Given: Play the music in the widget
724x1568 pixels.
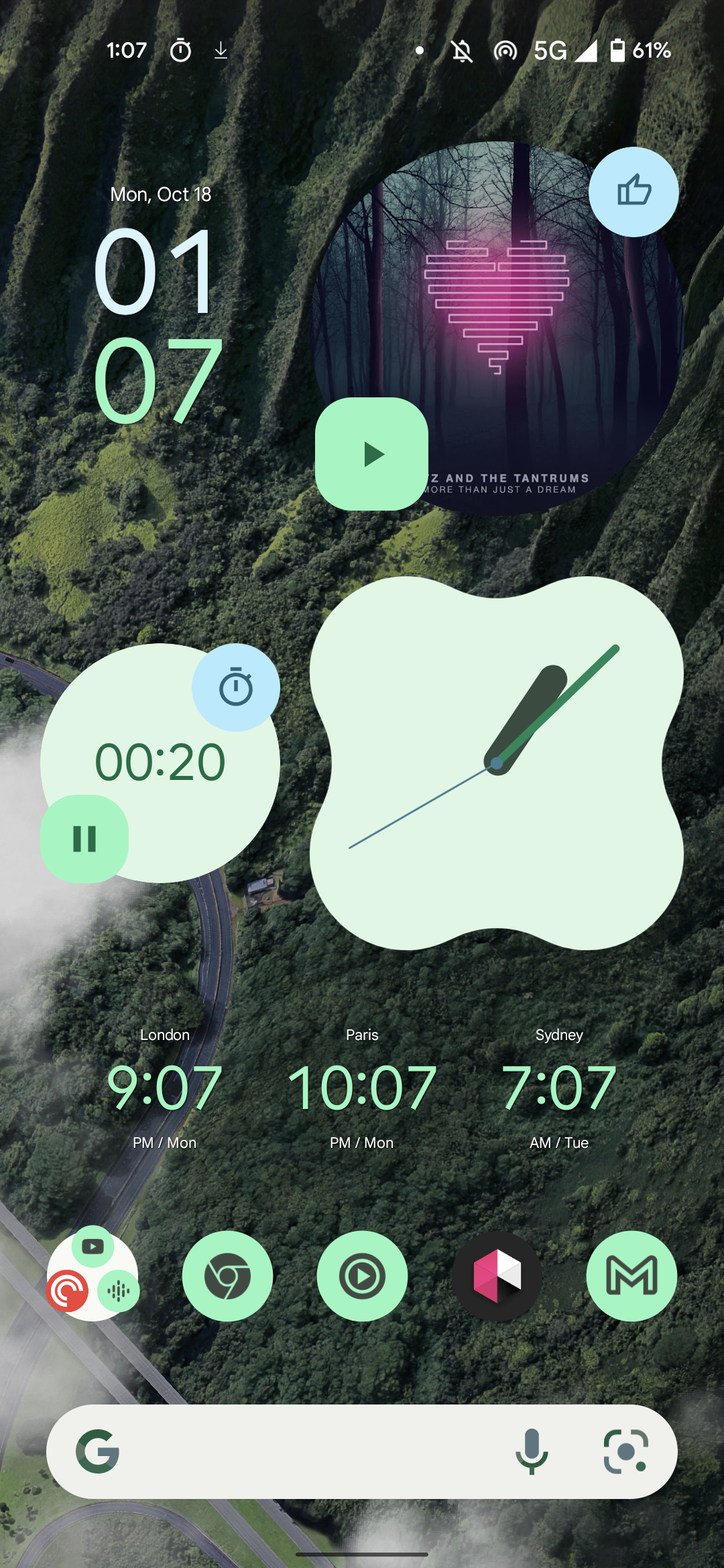Looking at the screenshot, I should [x=372, y=454].
